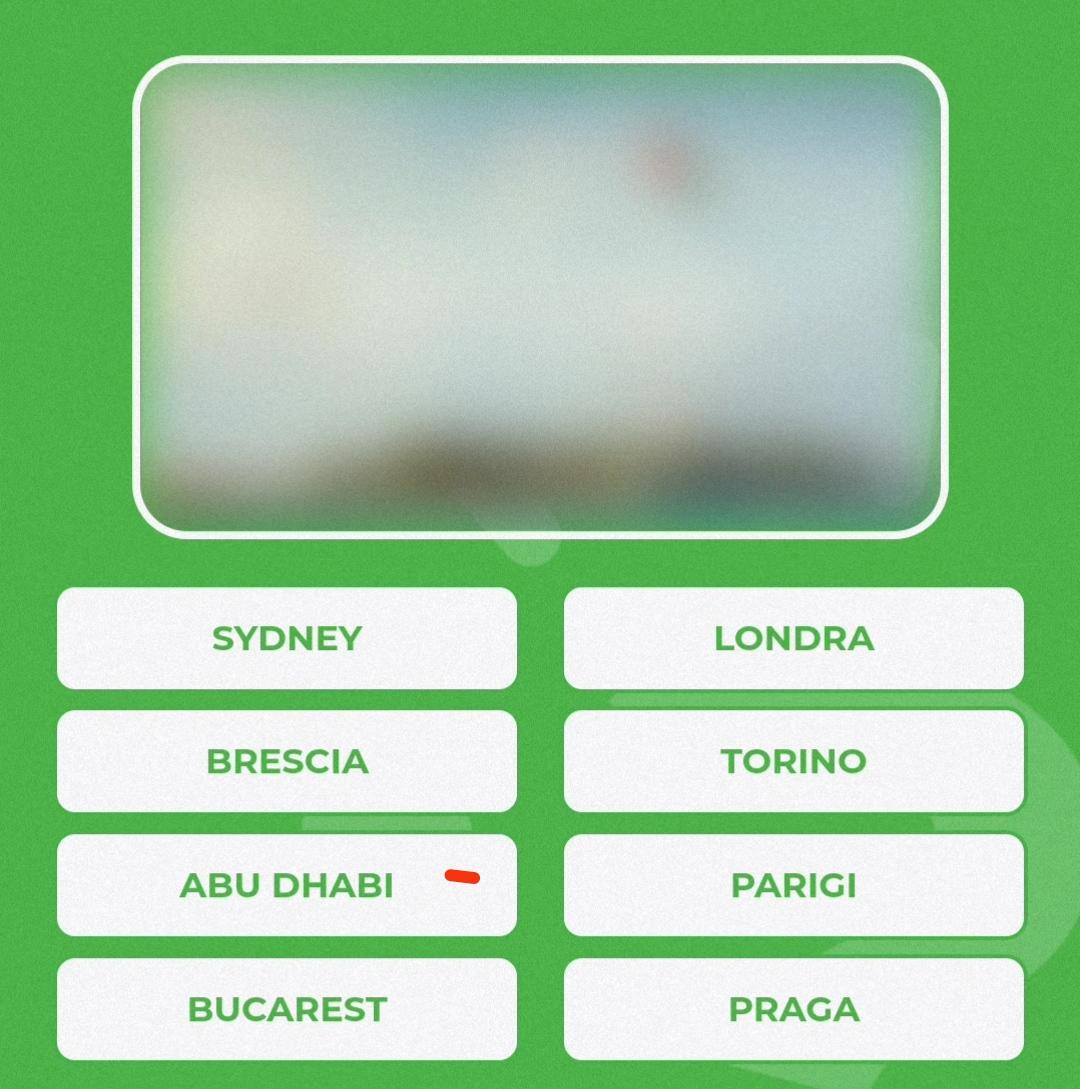This screenshot has height=1089, width=1080.
Task: Answer with Abu Dhabi
Action: (x=287, y=885)
